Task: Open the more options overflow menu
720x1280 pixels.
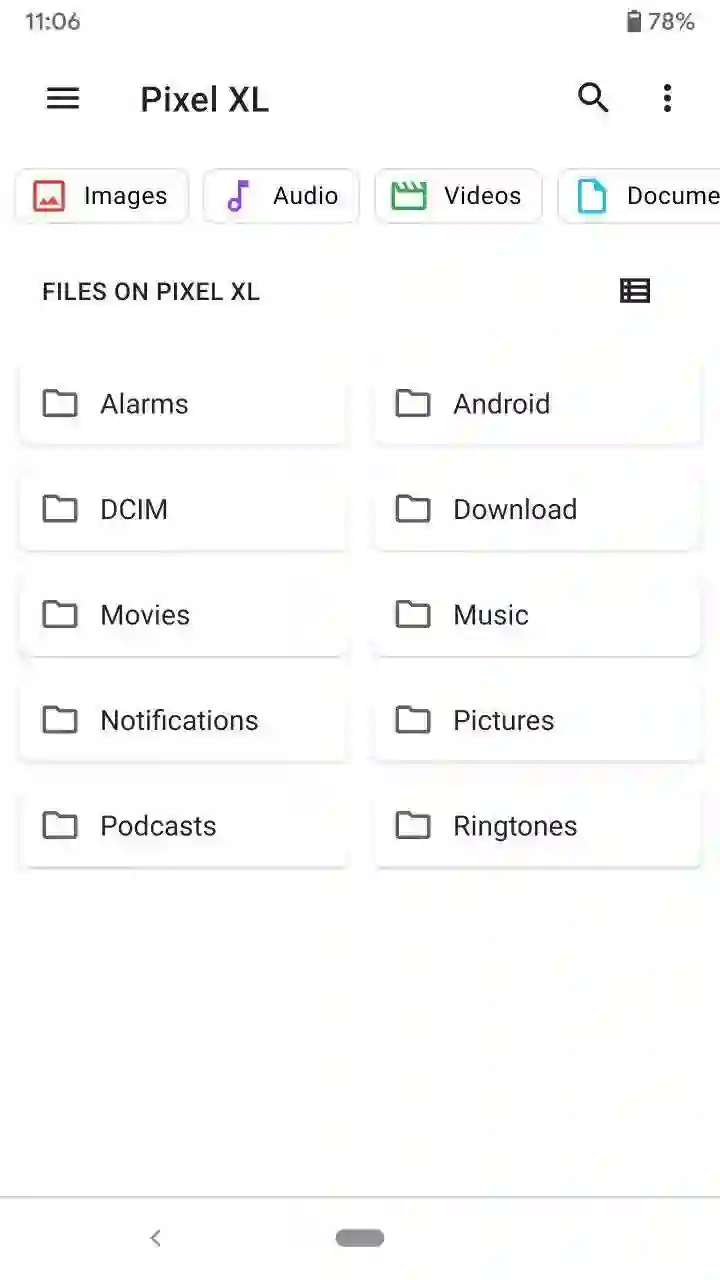Action: pyautogui.click(x=667, y=98)
